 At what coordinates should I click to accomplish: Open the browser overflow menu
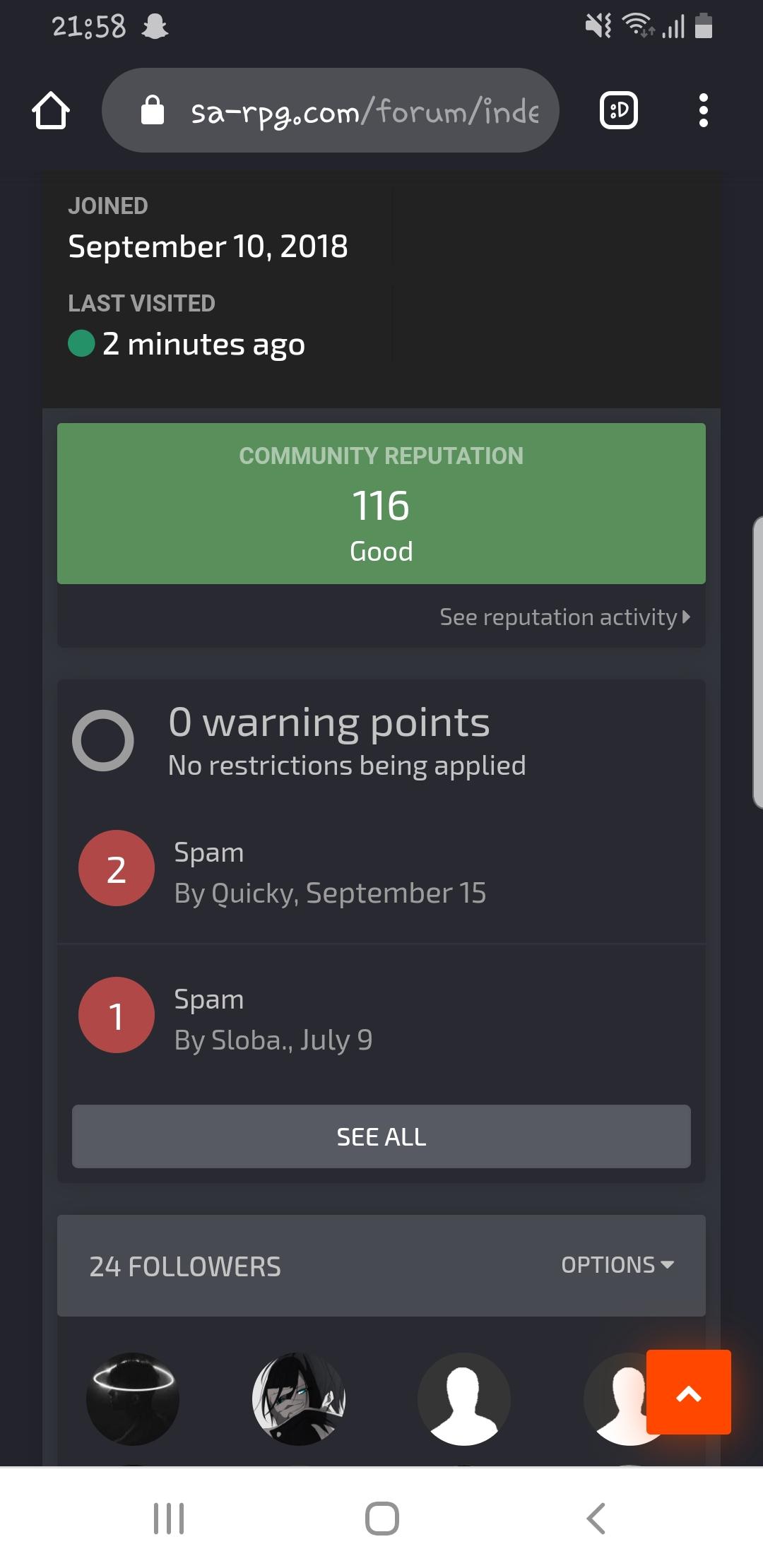(x=703, y=111)
